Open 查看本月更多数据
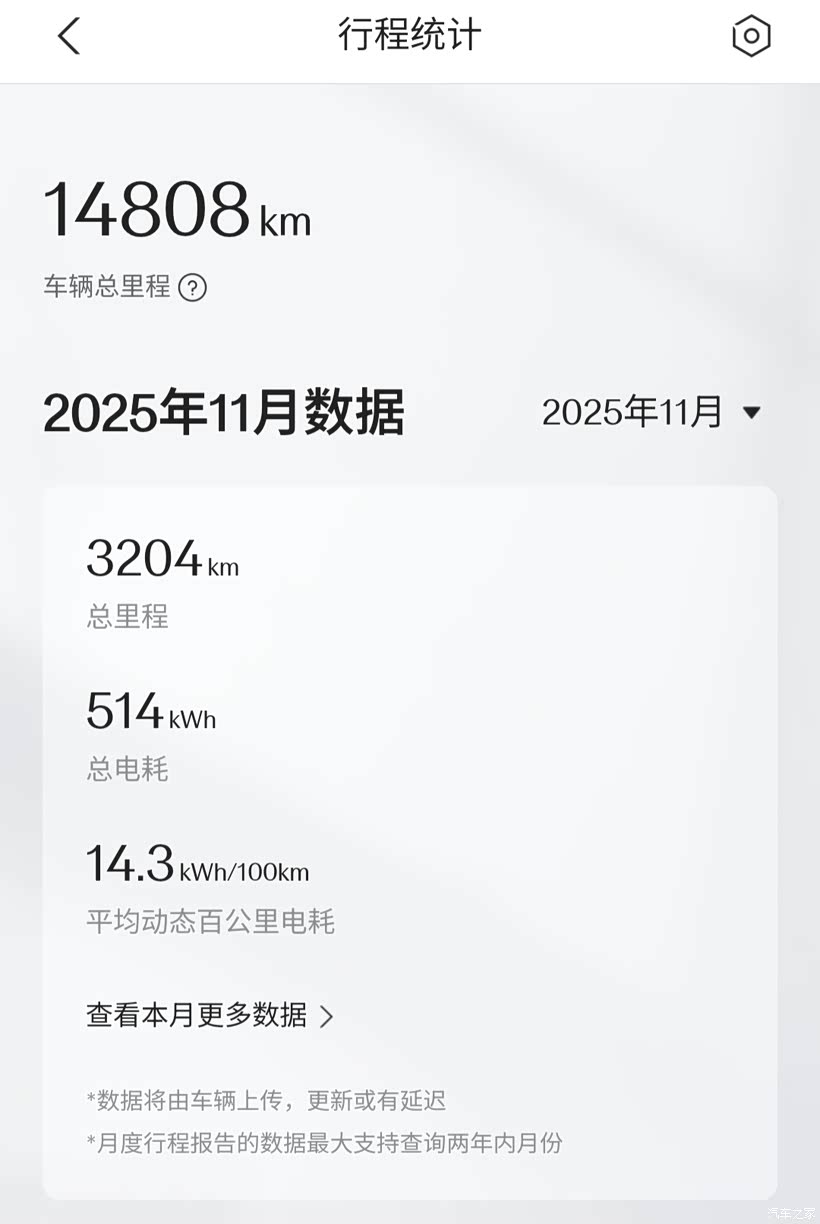 pyautogui.click(x=210, y=1016)
